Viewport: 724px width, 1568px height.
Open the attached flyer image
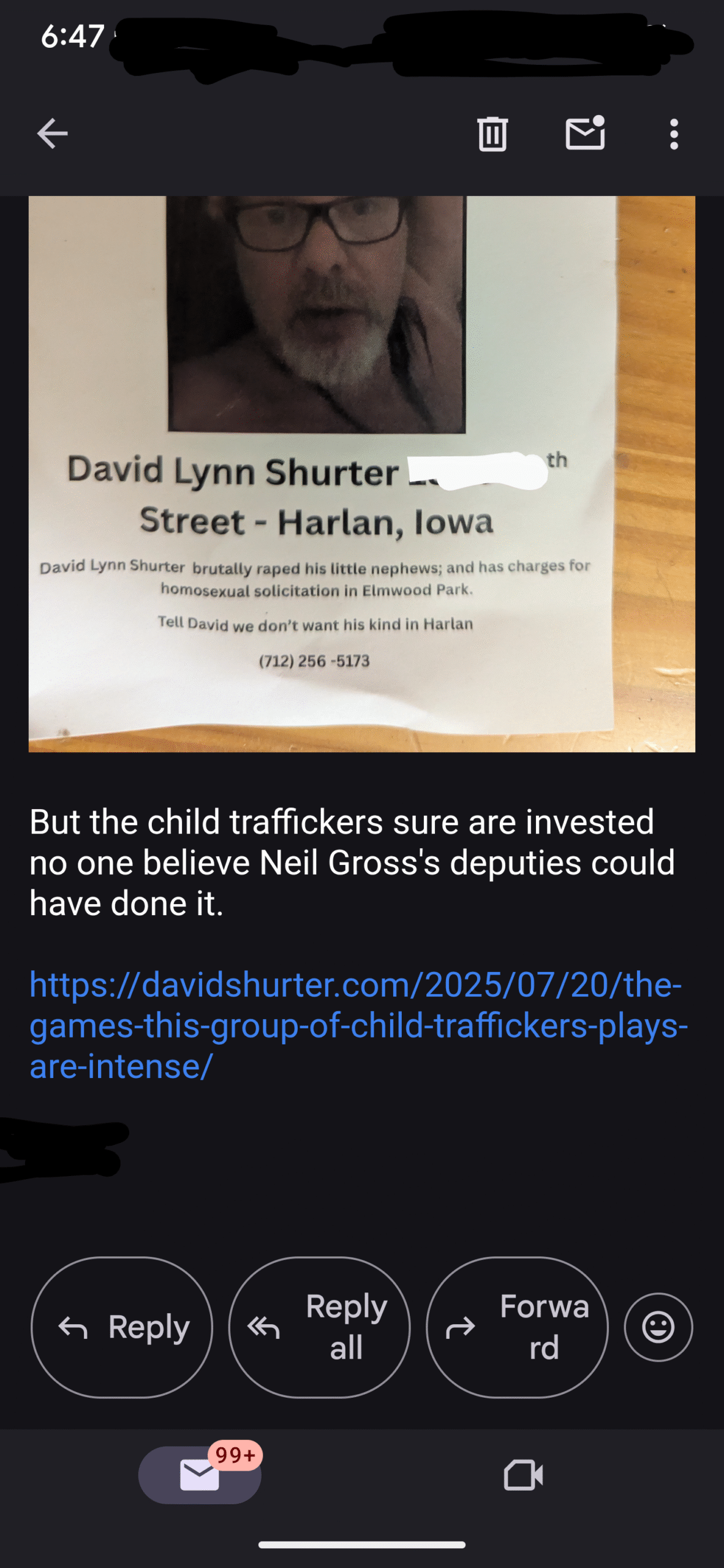click(x=362, y=473)
